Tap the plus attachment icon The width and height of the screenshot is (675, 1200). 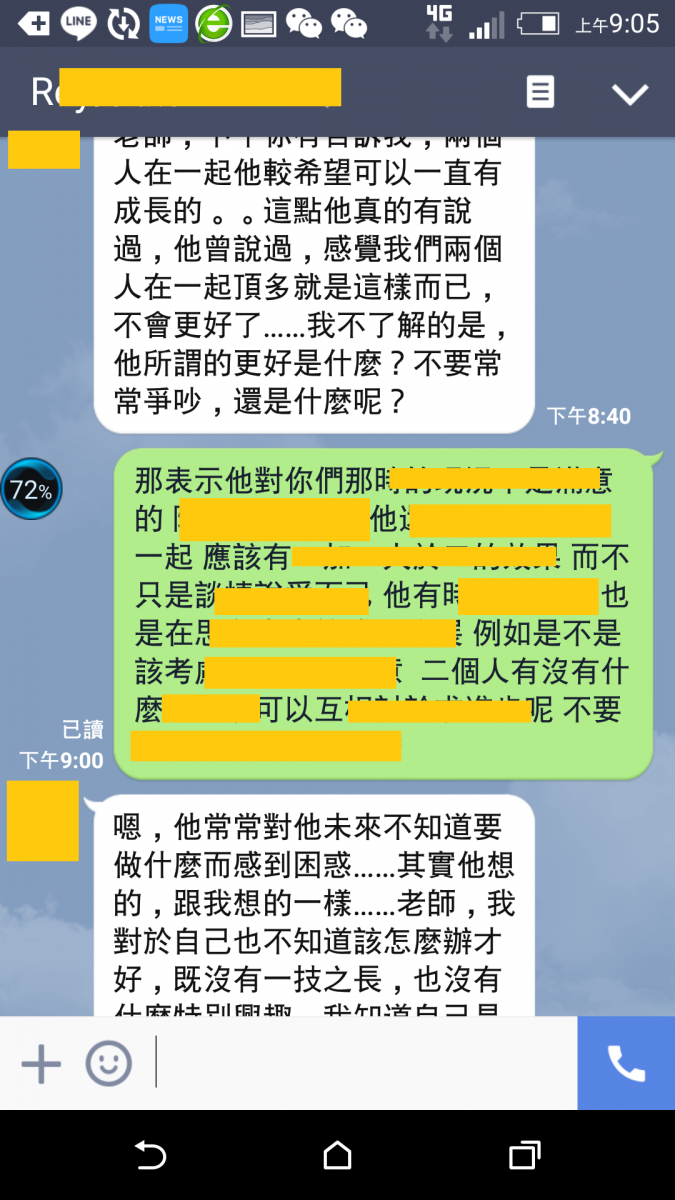pos(41,1063)
